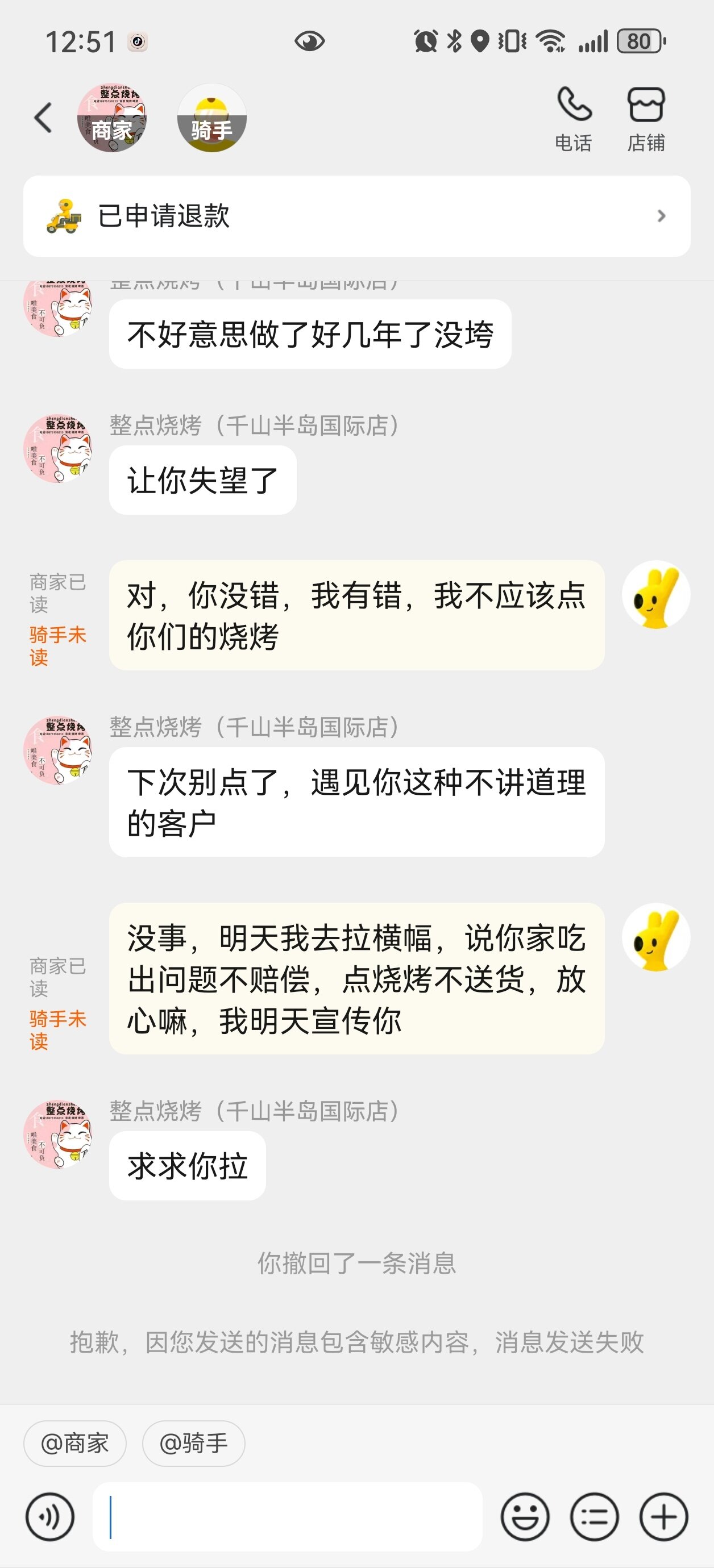This screenshot has height=1568, width=714.
Task: Mention the merchant with @商家 chip
Action: (x=75, y=1442)
